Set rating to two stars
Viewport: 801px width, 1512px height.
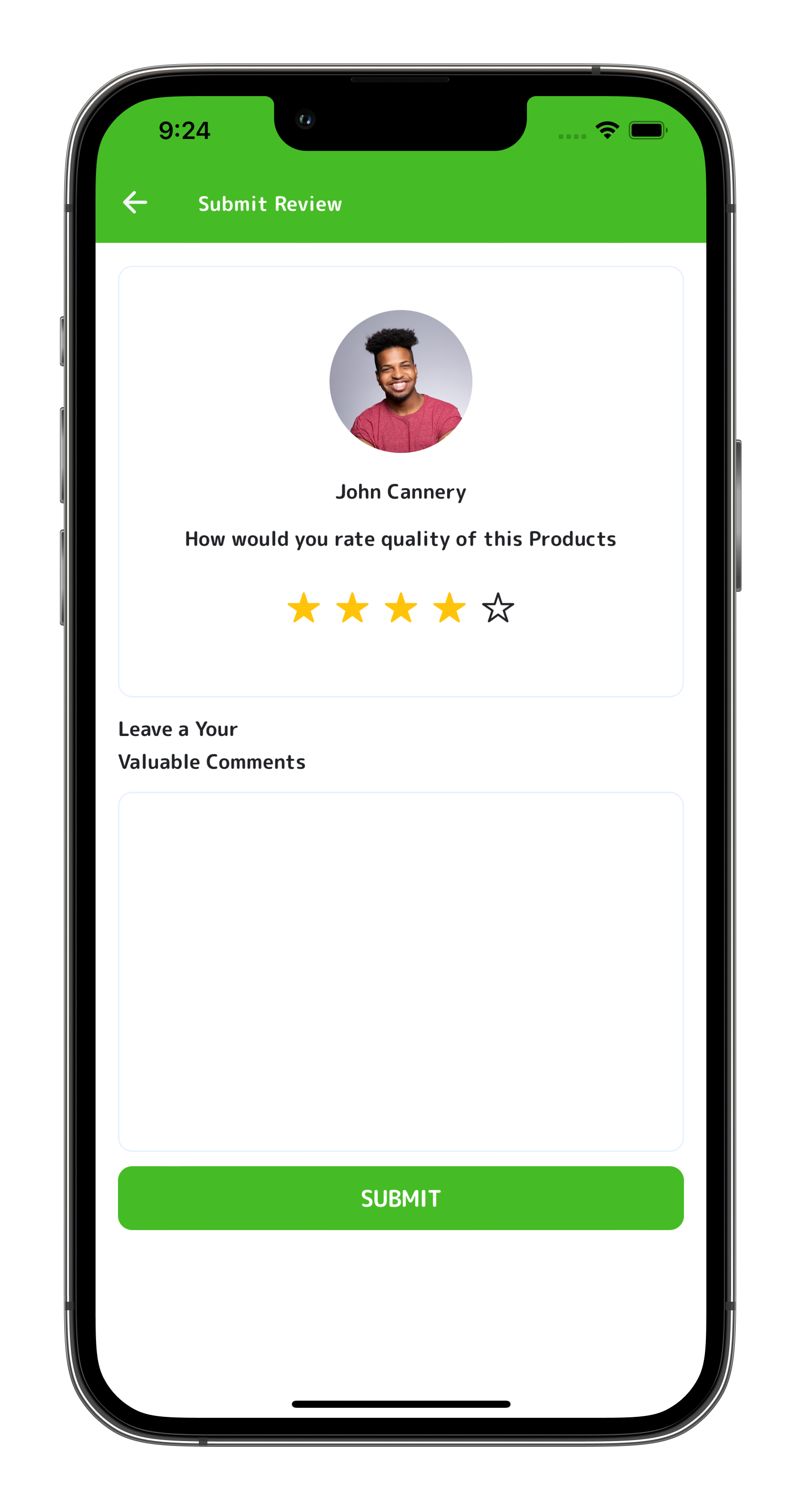coord(352,608)
